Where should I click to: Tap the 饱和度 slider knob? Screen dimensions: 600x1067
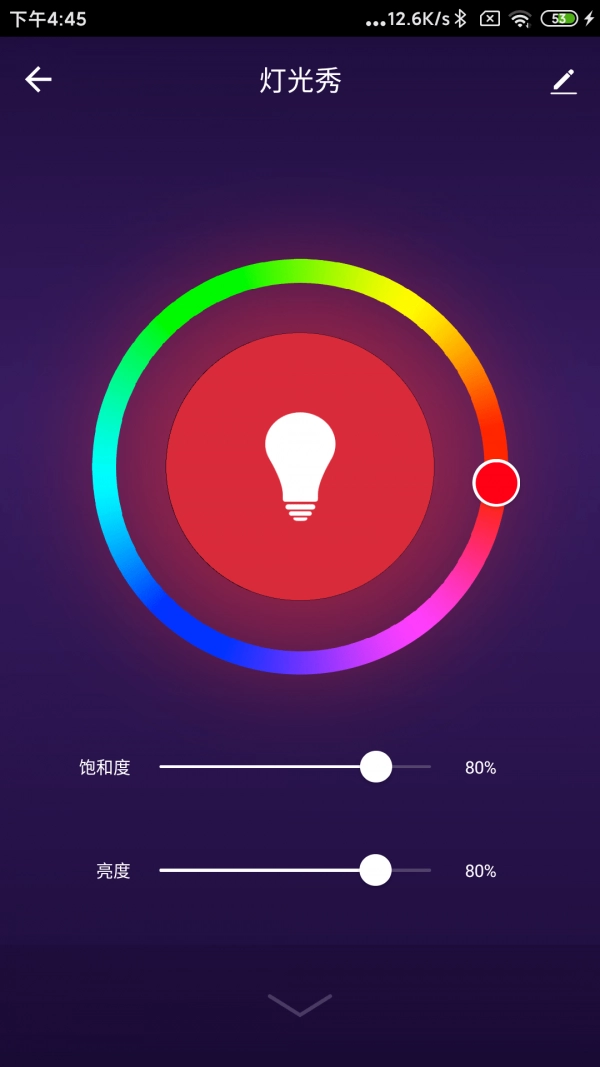376,767
